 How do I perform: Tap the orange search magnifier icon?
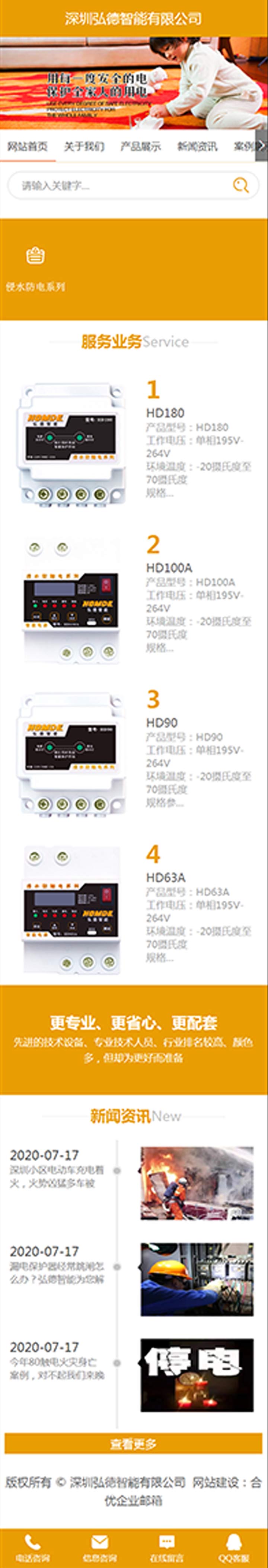click(x=240, y=186)
